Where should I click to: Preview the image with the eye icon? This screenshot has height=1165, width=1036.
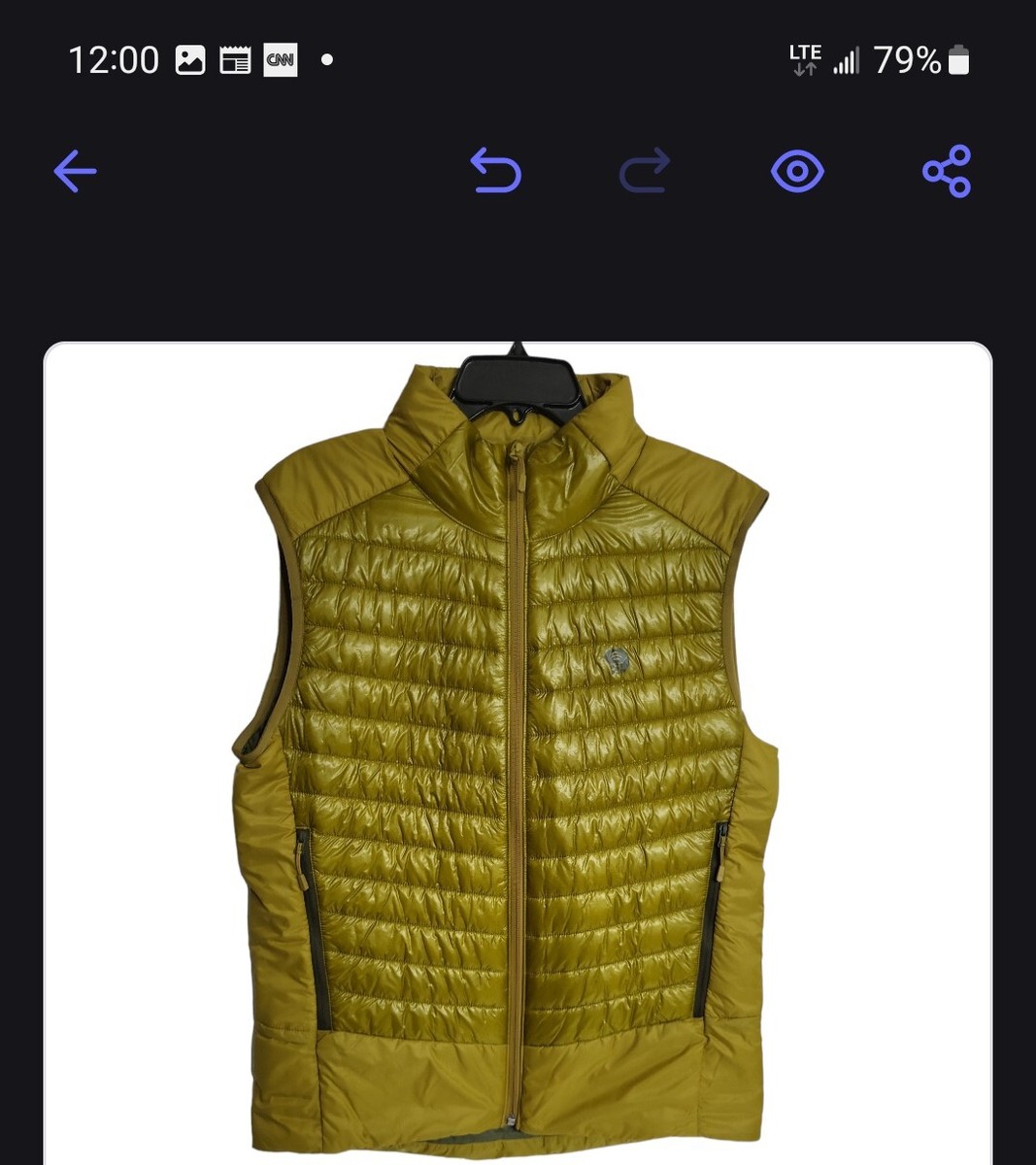point(797,172)
